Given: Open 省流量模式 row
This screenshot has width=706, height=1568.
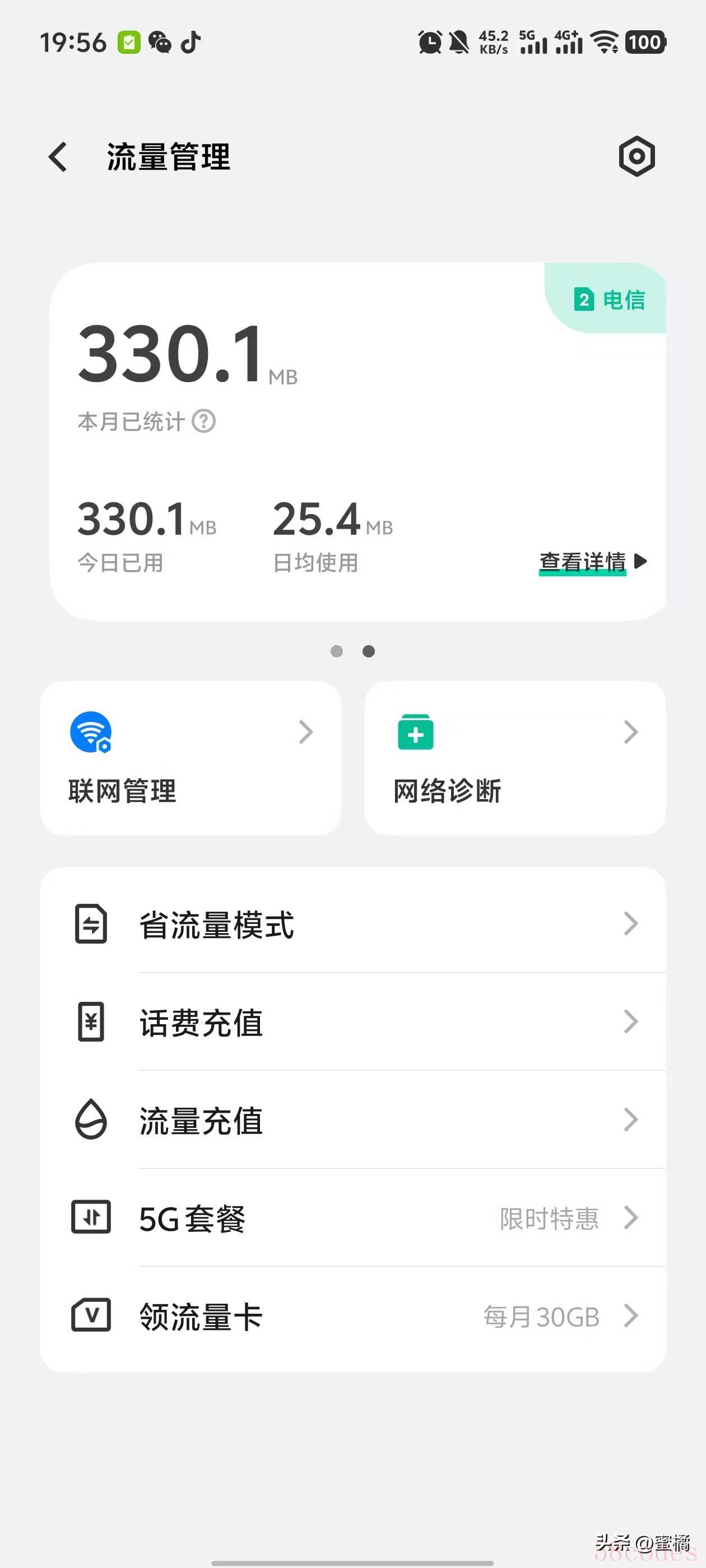Looking at the screenshot, I should [x=352, y=924].
